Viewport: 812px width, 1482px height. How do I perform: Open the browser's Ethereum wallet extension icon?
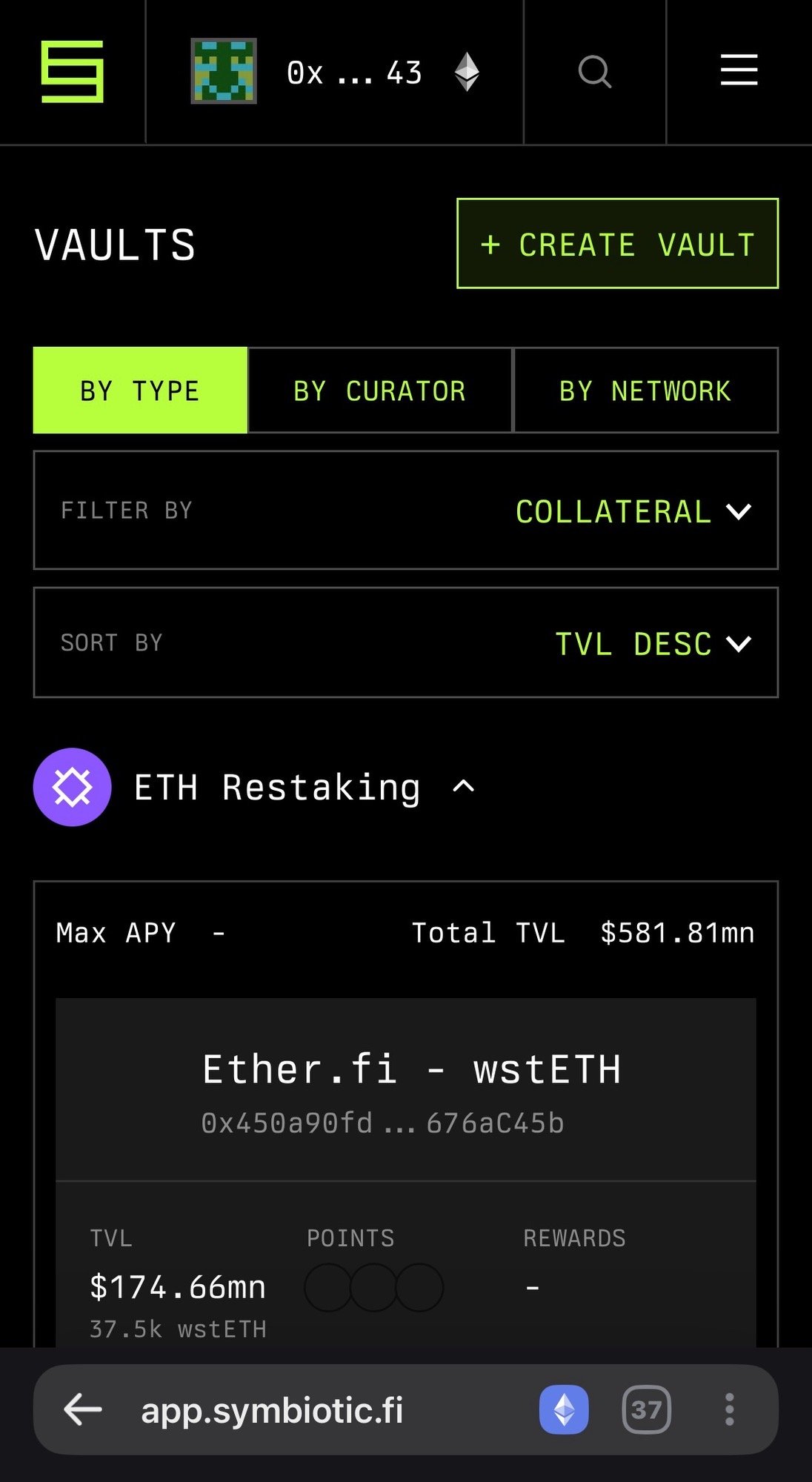pos(564,1409)
